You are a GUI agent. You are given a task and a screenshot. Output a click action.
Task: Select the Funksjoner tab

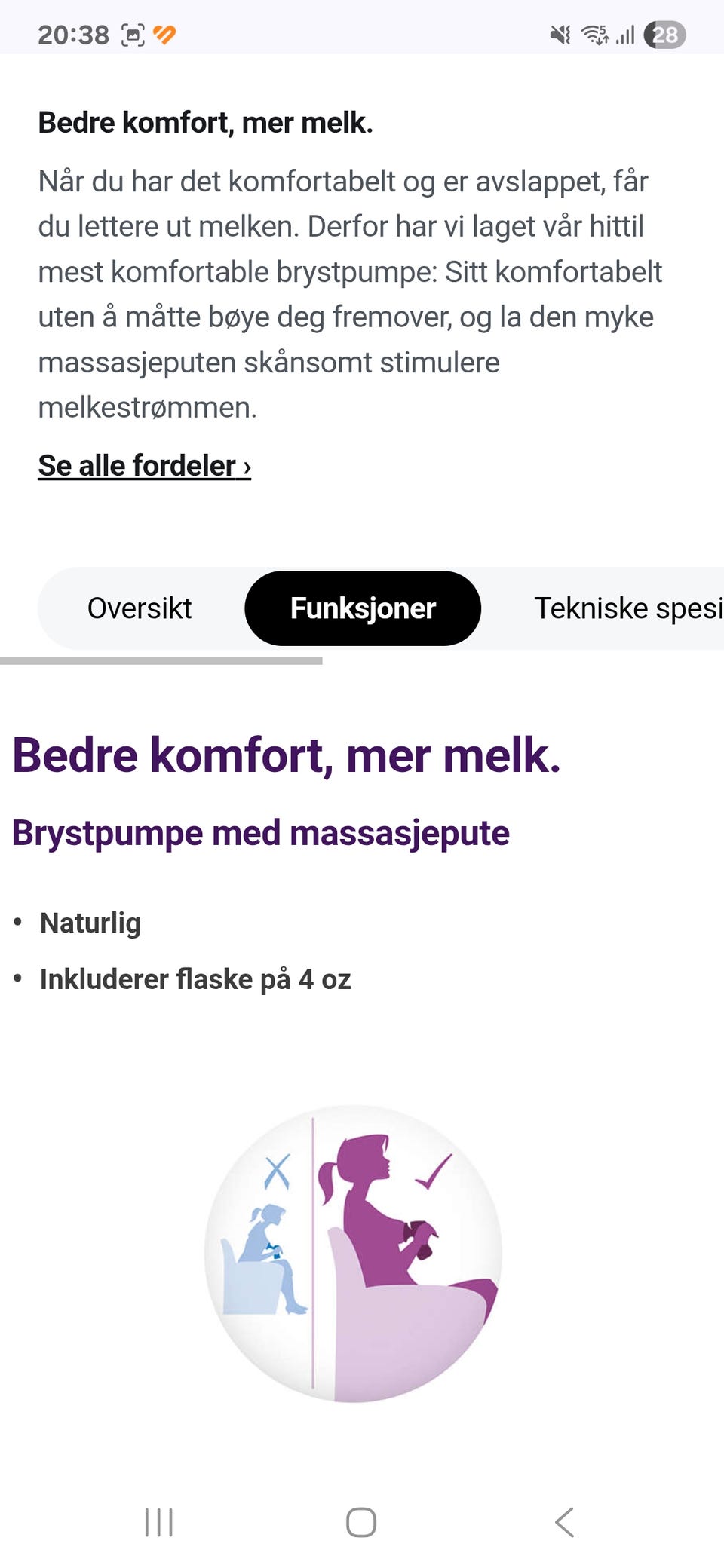pos(363,608)
